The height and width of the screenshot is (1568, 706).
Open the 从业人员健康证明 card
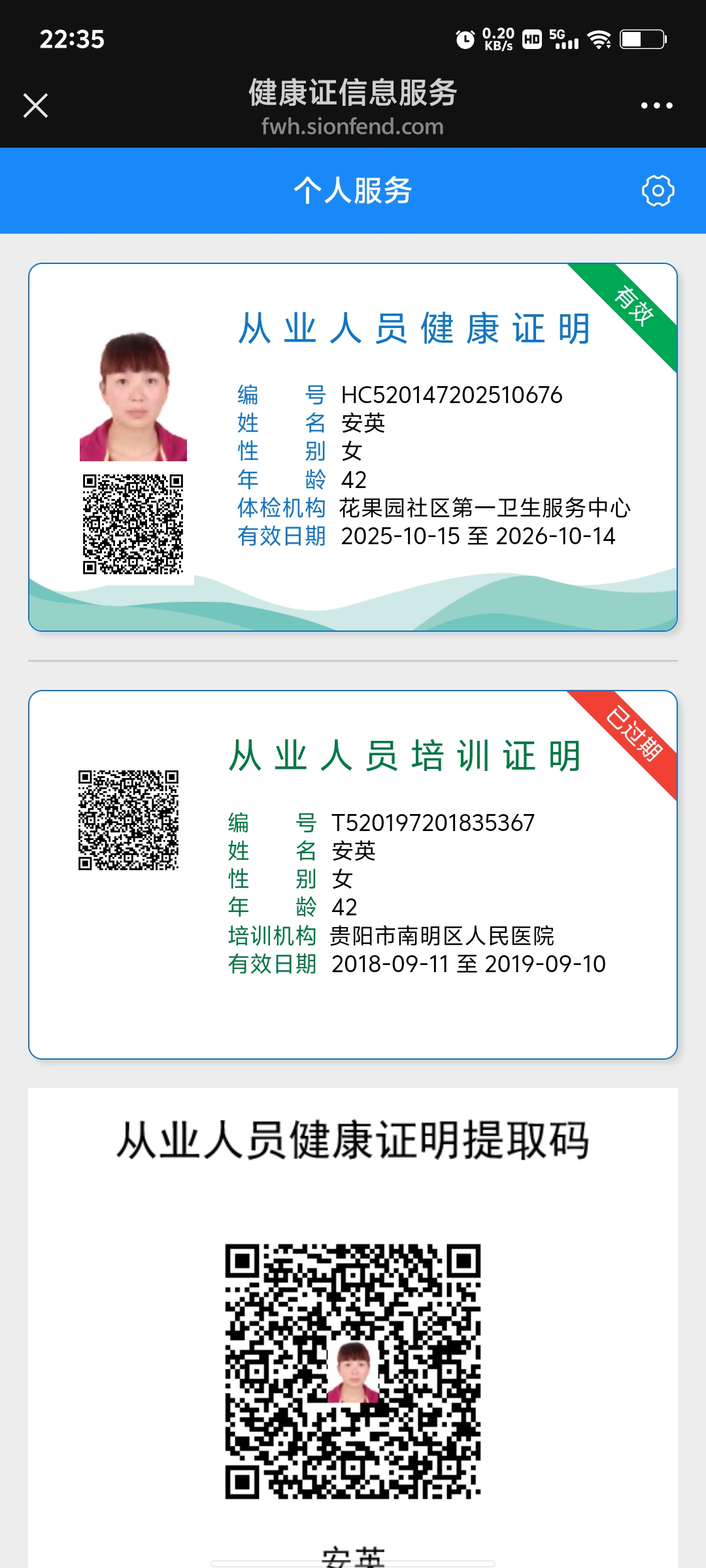pyautogui.click(x=353, y=447)
